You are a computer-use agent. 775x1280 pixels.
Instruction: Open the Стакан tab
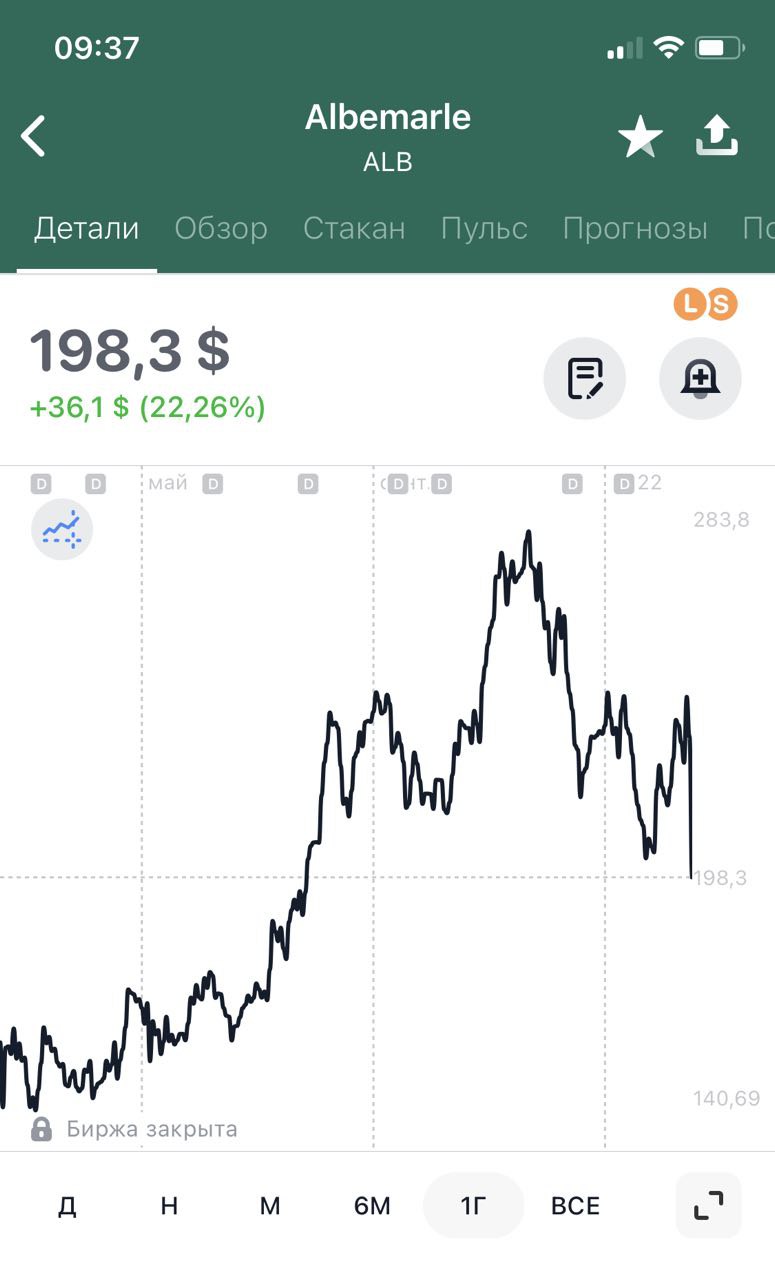click(x=354, y=229)
